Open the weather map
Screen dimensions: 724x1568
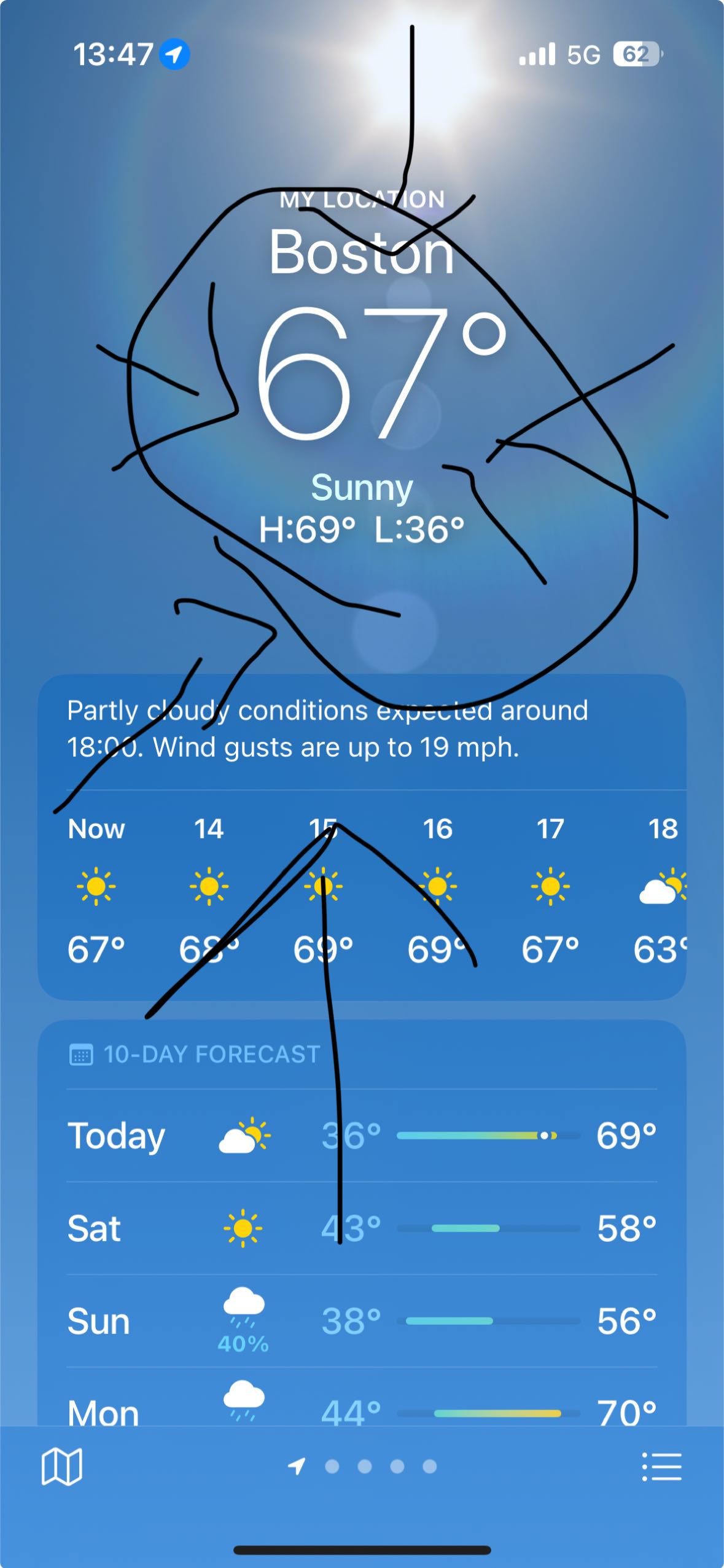61,1467
